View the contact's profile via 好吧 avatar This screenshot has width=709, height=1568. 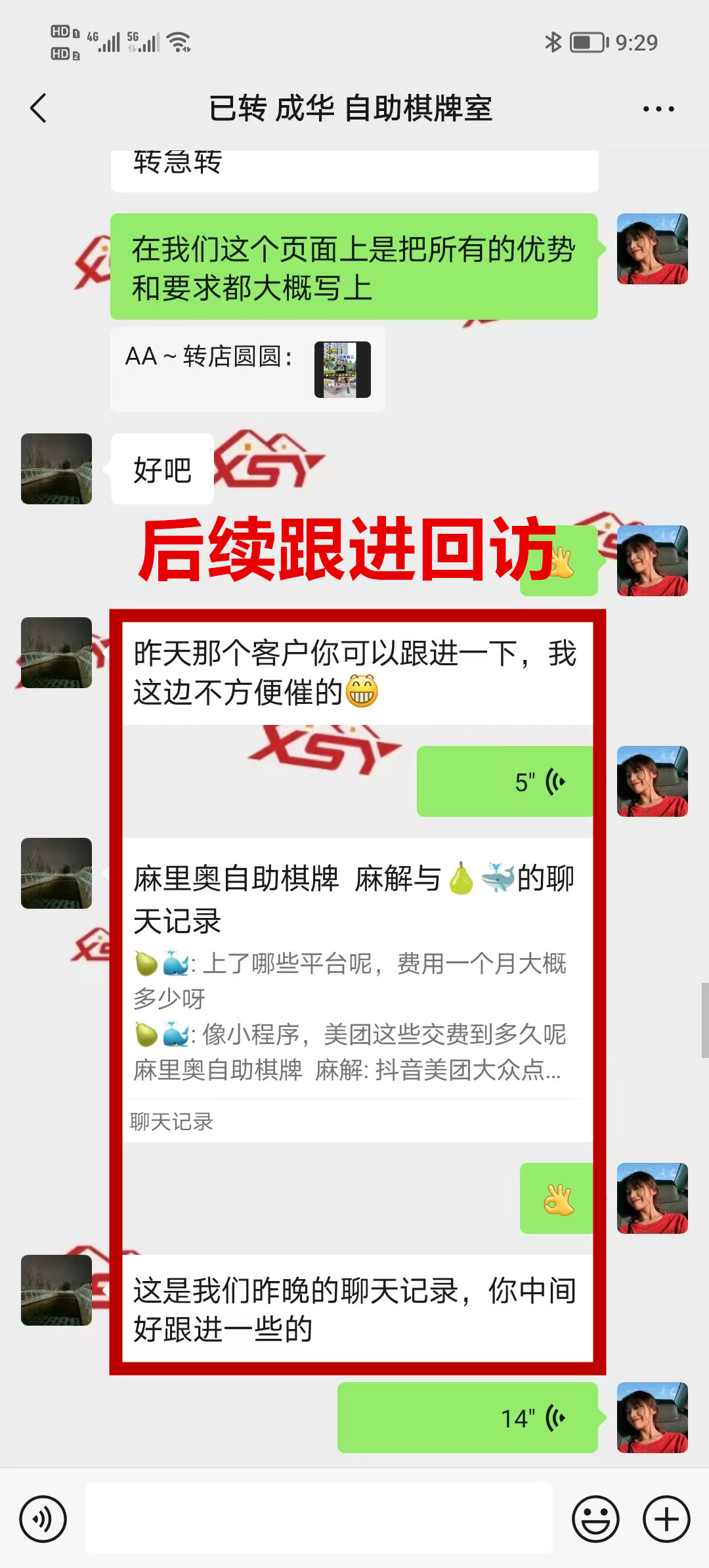tap(56, 469)
